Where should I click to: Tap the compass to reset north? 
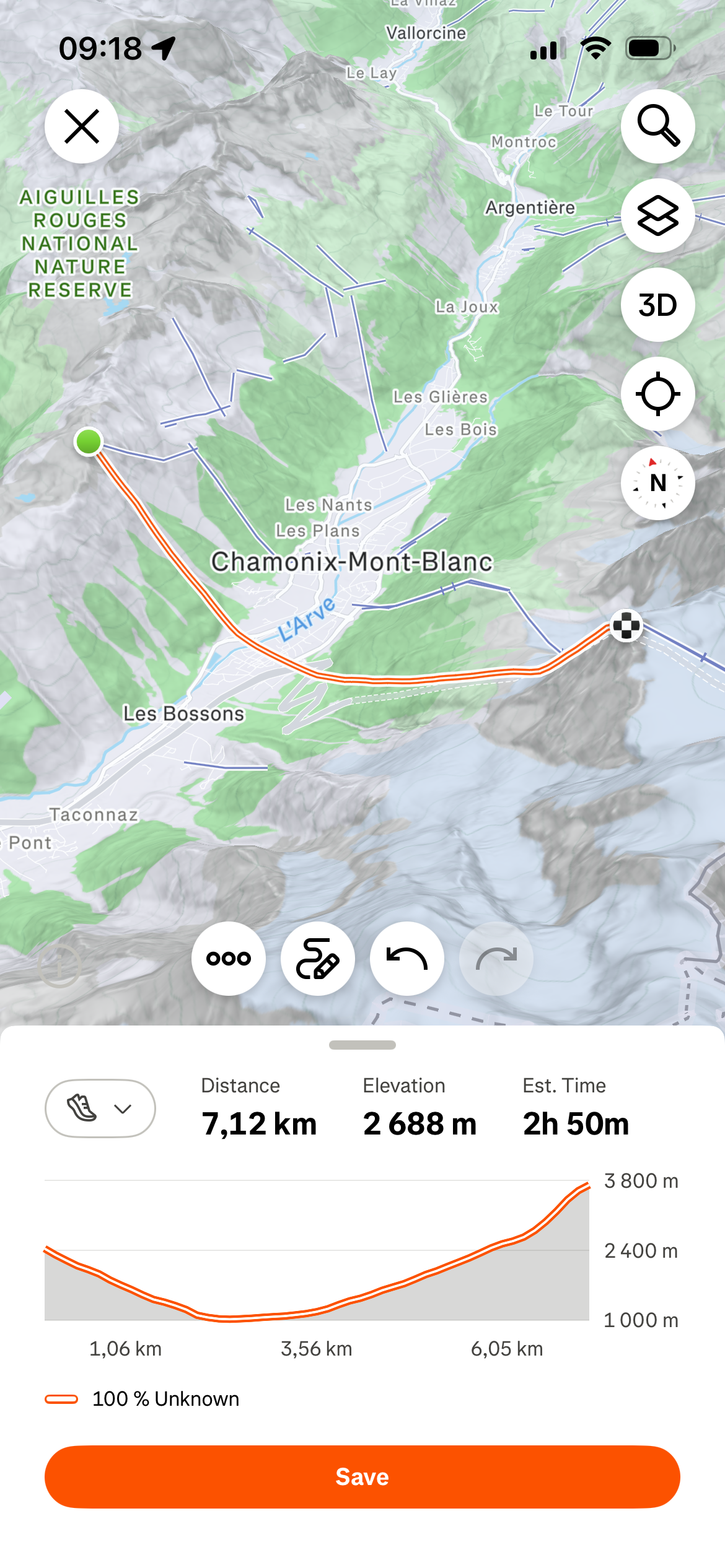657,483
